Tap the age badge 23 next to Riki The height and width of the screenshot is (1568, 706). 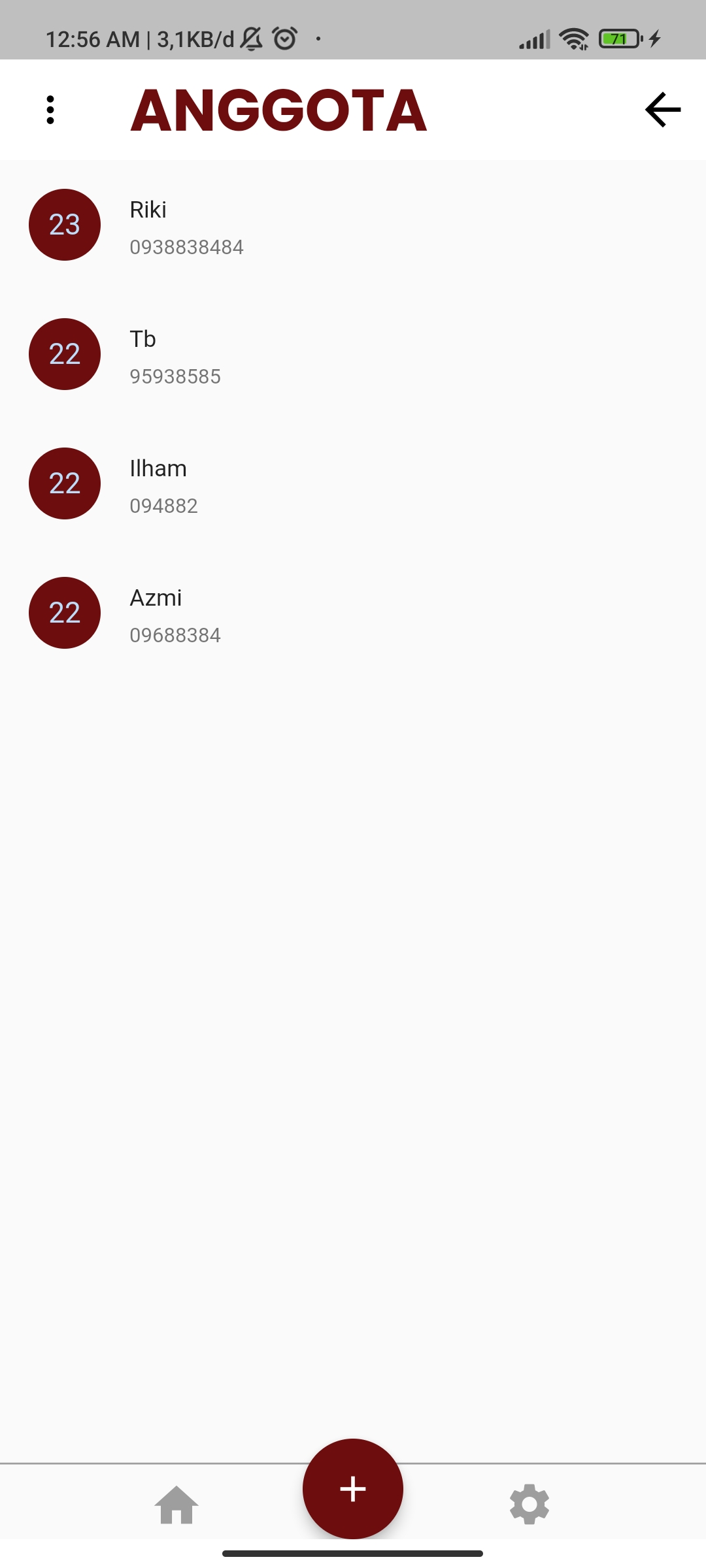click(x=63, y=225)
